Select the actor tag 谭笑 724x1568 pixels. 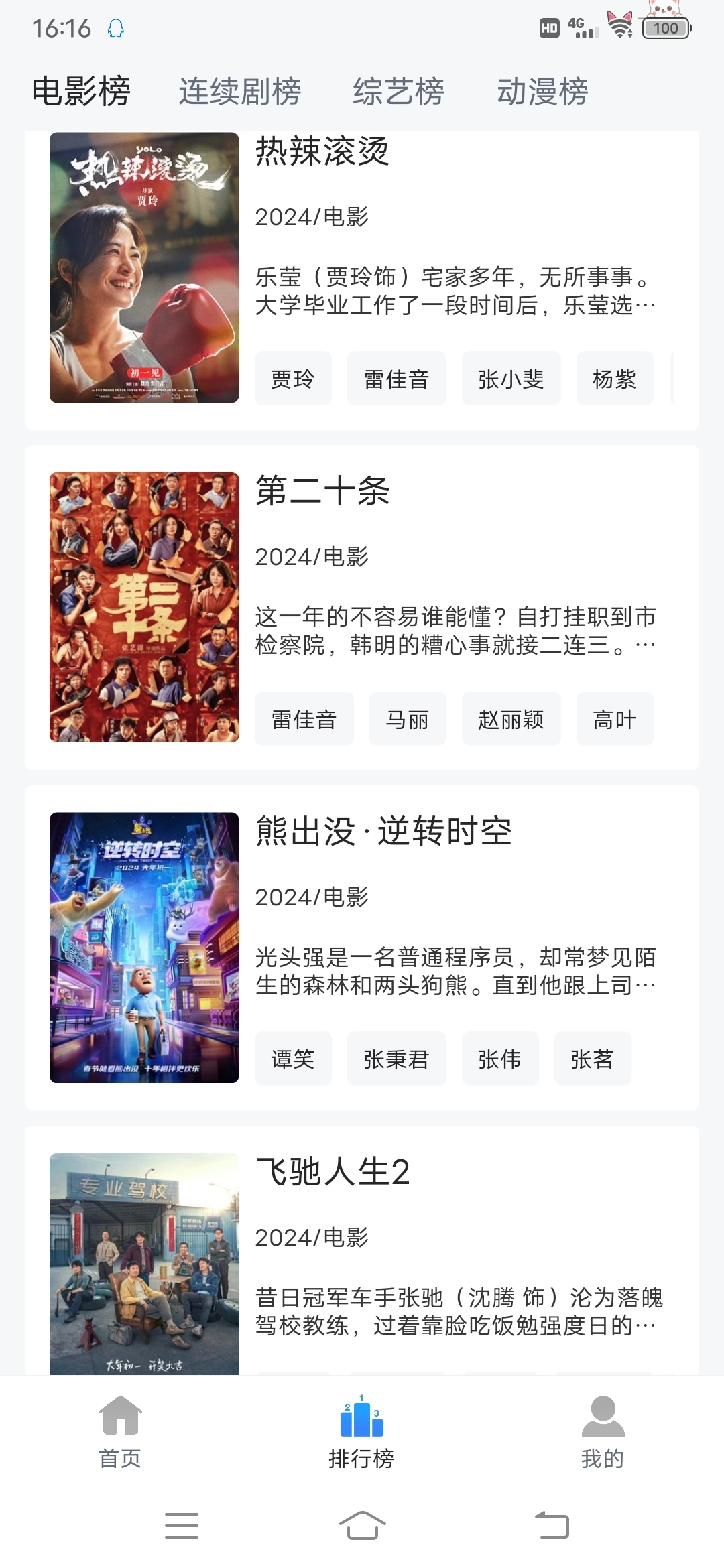tap(292, 1058)
